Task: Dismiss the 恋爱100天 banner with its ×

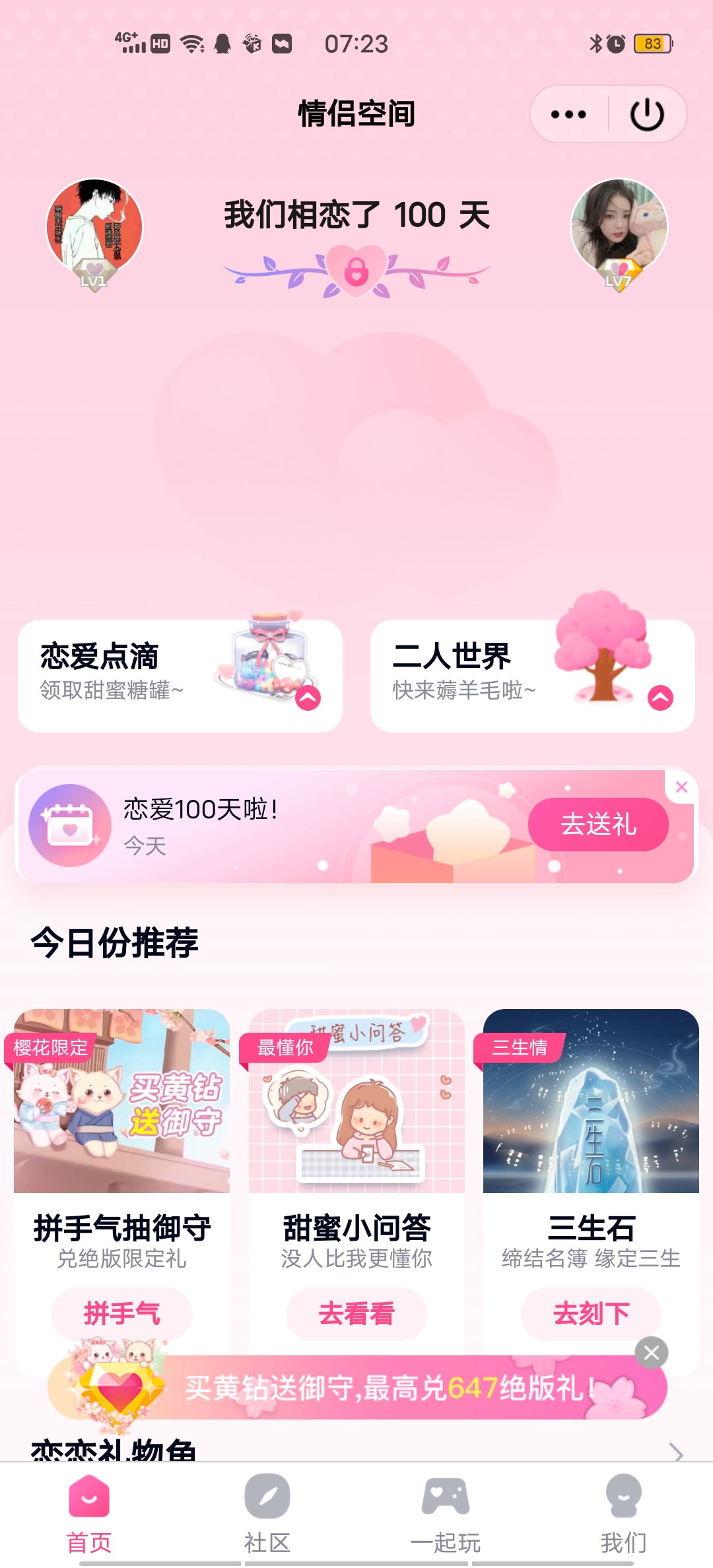Action: point(681,786)
